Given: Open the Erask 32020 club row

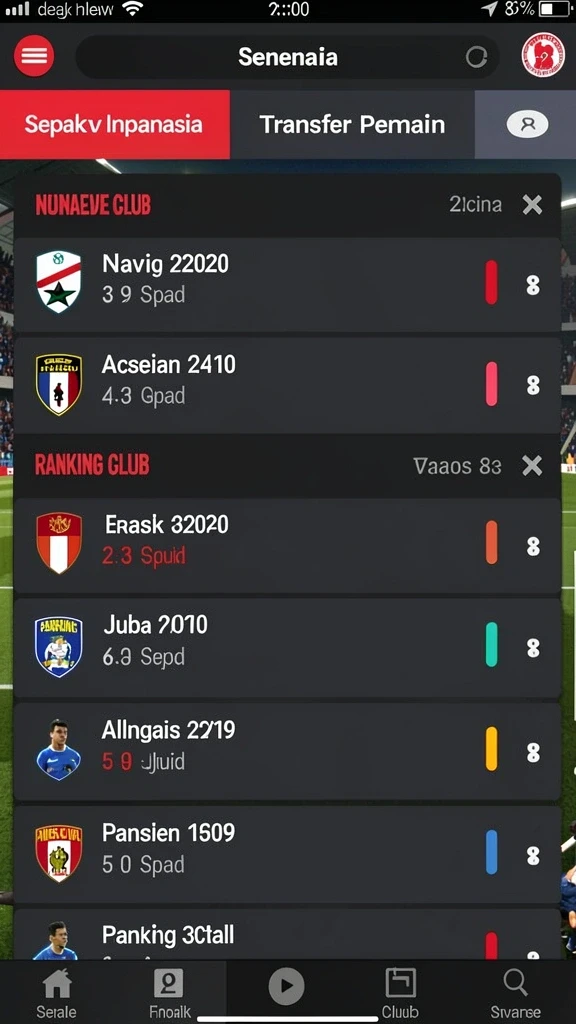Looking at the screenshot, I should 287,543.
